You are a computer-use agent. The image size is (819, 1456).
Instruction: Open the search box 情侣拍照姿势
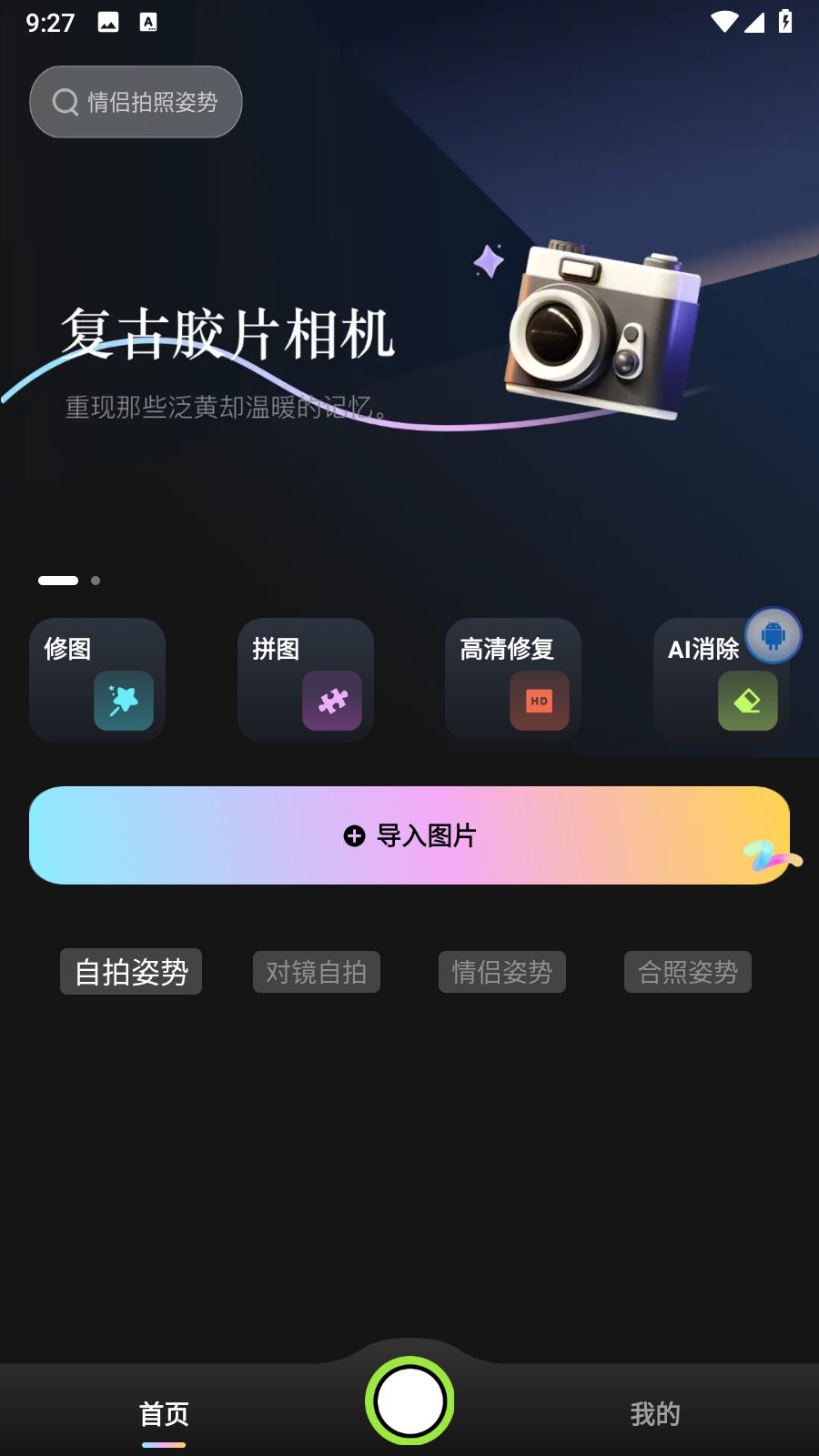(136, 102)
